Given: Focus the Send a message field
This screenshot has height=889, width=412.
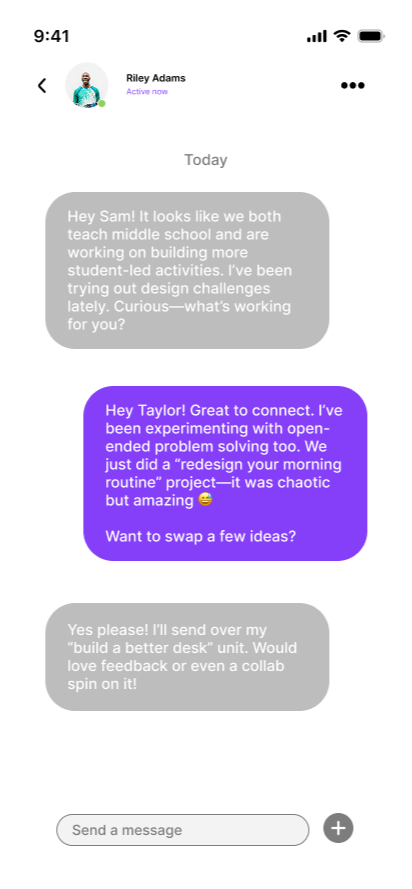Looking at the screenshot, I should click(182, 830).
